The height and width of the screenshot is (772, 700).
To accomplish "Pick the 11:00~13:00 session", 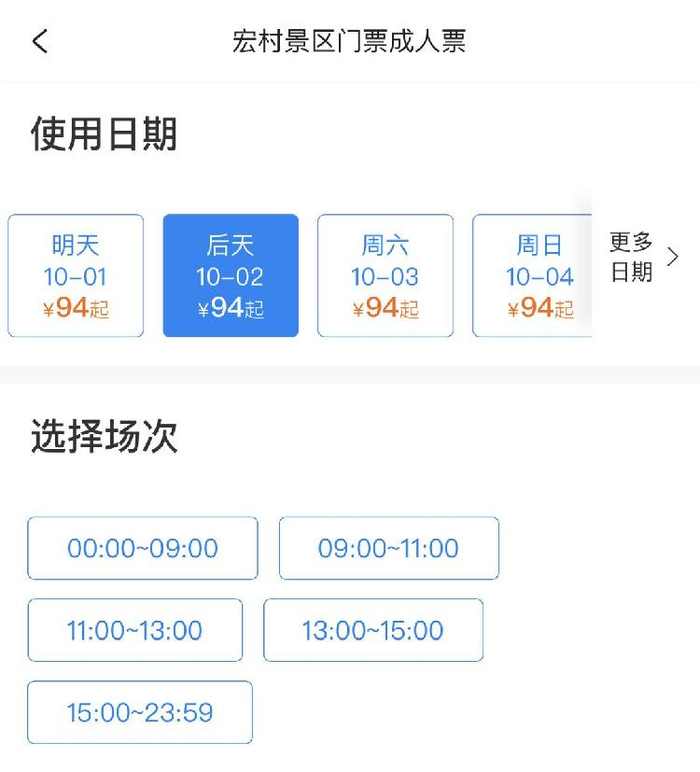I will pos(134,630).
